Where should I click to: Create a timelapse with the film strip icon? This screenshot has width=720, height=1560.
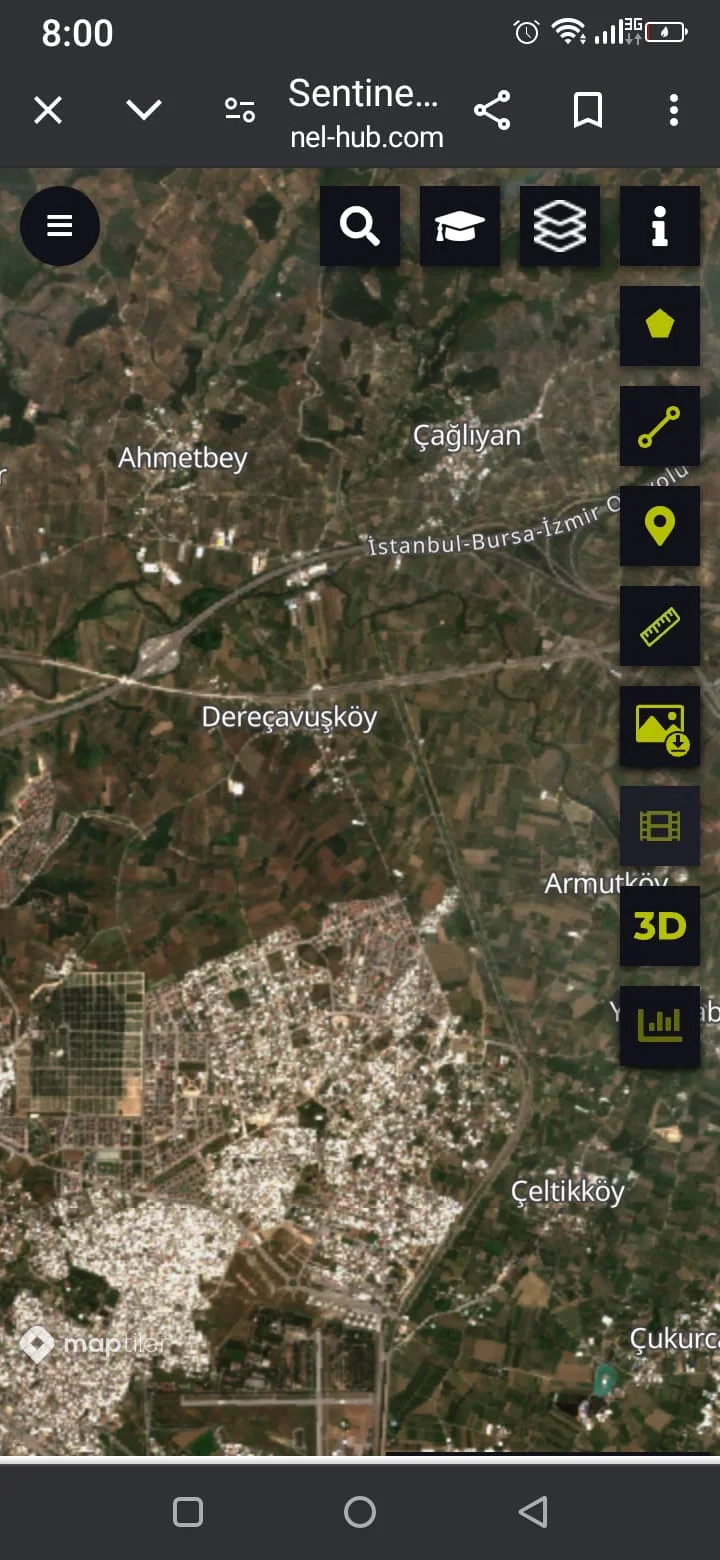pyautogui.click(x=660, y=825)
